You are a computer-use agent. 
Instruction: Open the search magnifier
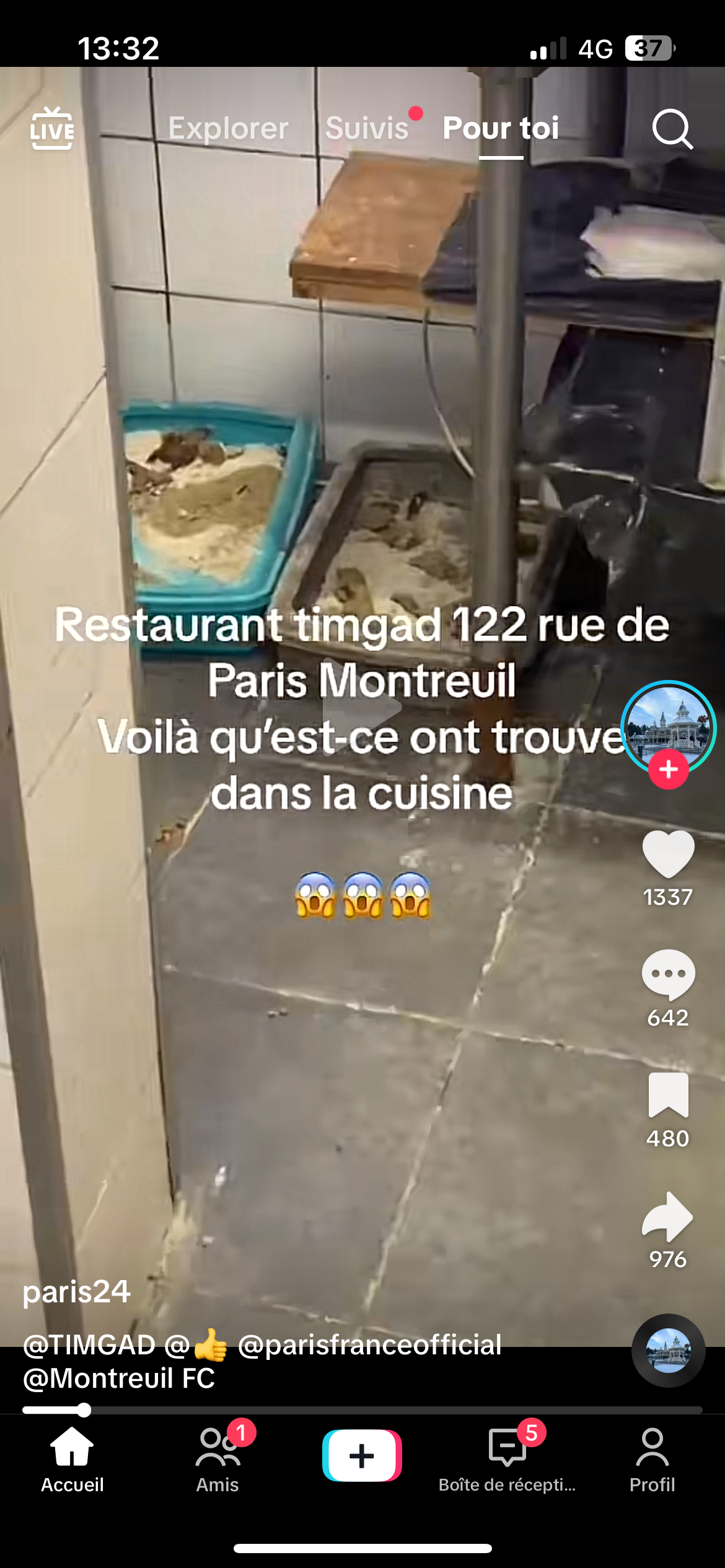pyautogui.click(x=672, y=129)
